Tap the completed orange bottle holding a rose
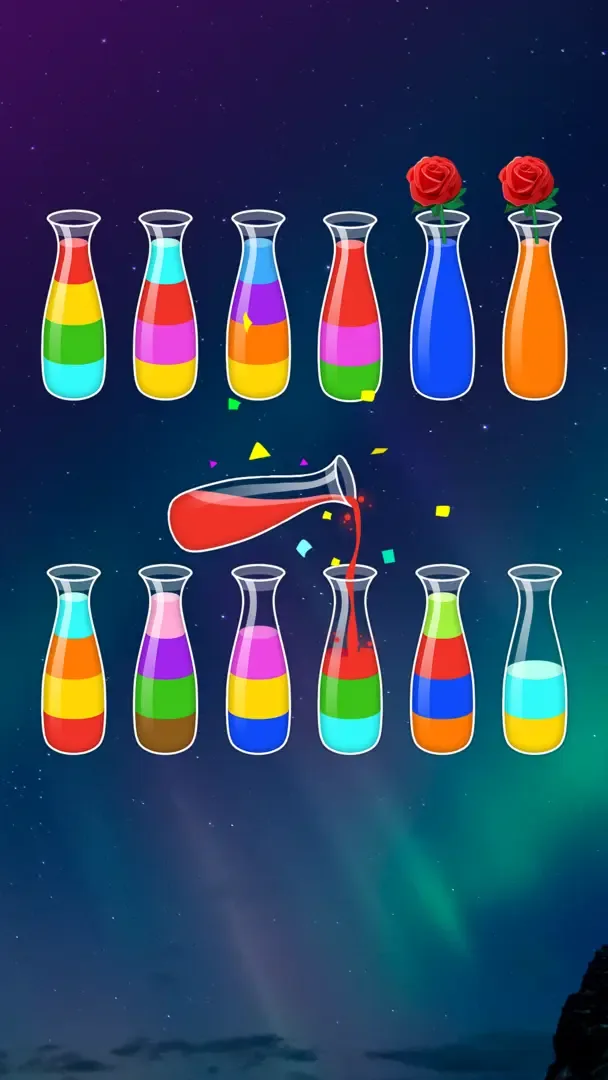The height and width of the screenshot is (1080, 608). tap(535, 310)
